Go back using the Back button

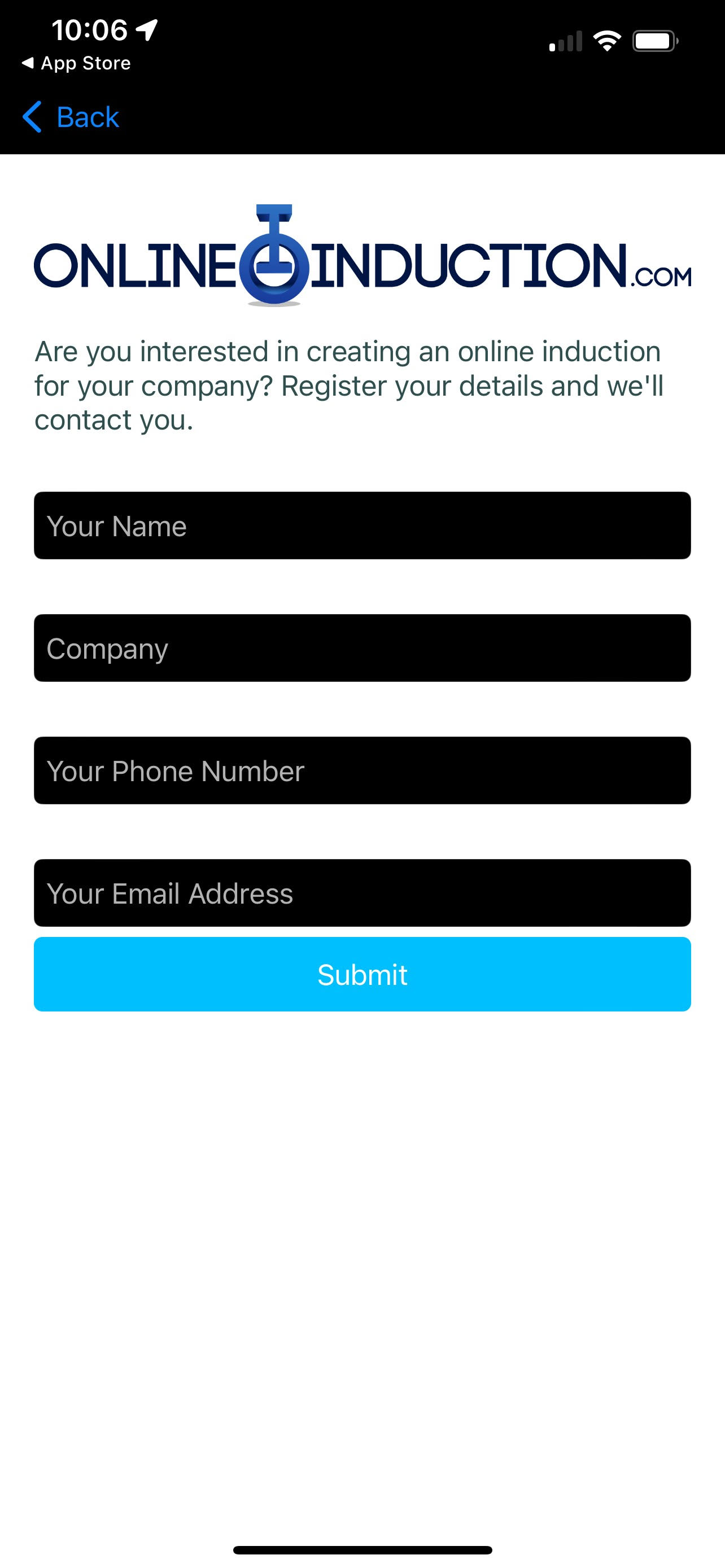(71, 117)
